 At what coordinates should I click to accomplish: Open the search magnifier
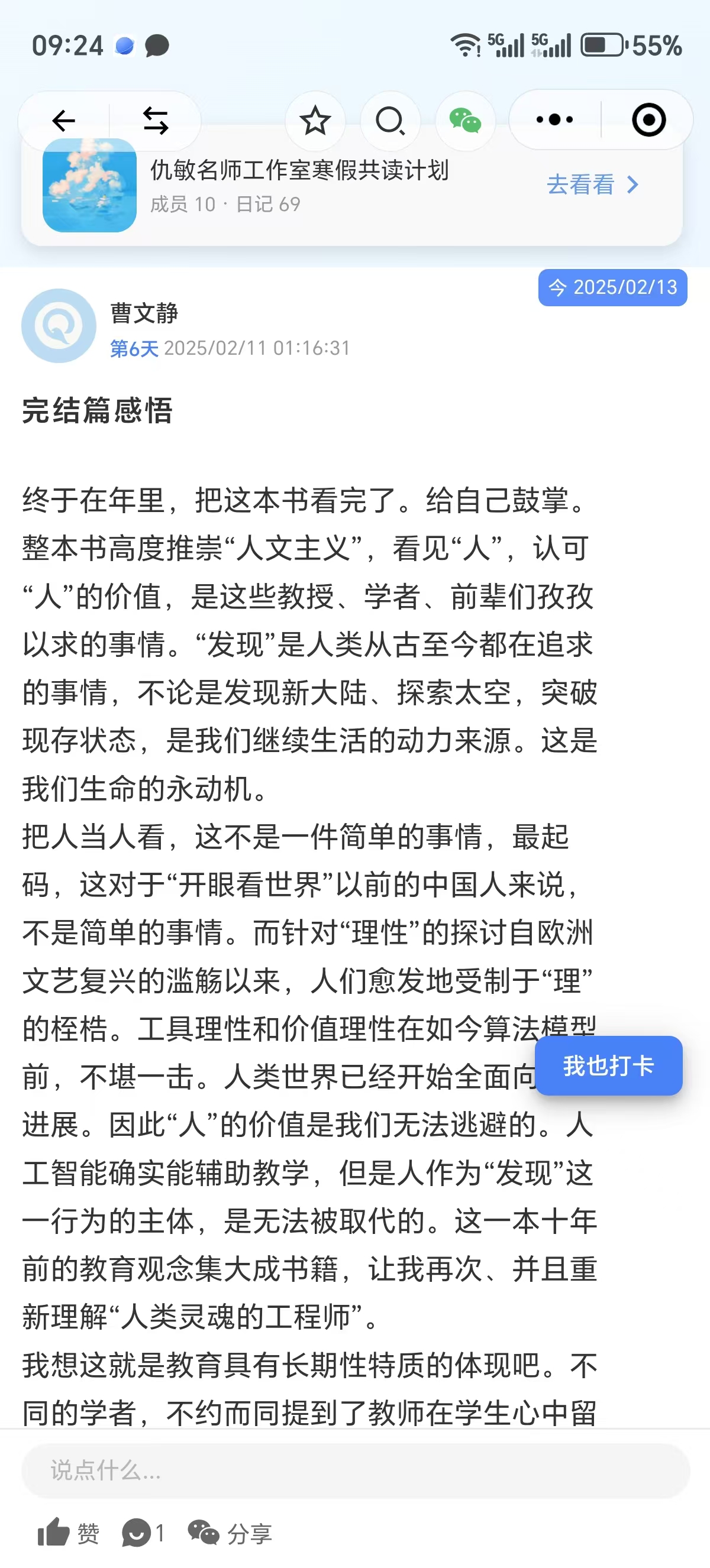pyautogui.click(x=390, y=121)
